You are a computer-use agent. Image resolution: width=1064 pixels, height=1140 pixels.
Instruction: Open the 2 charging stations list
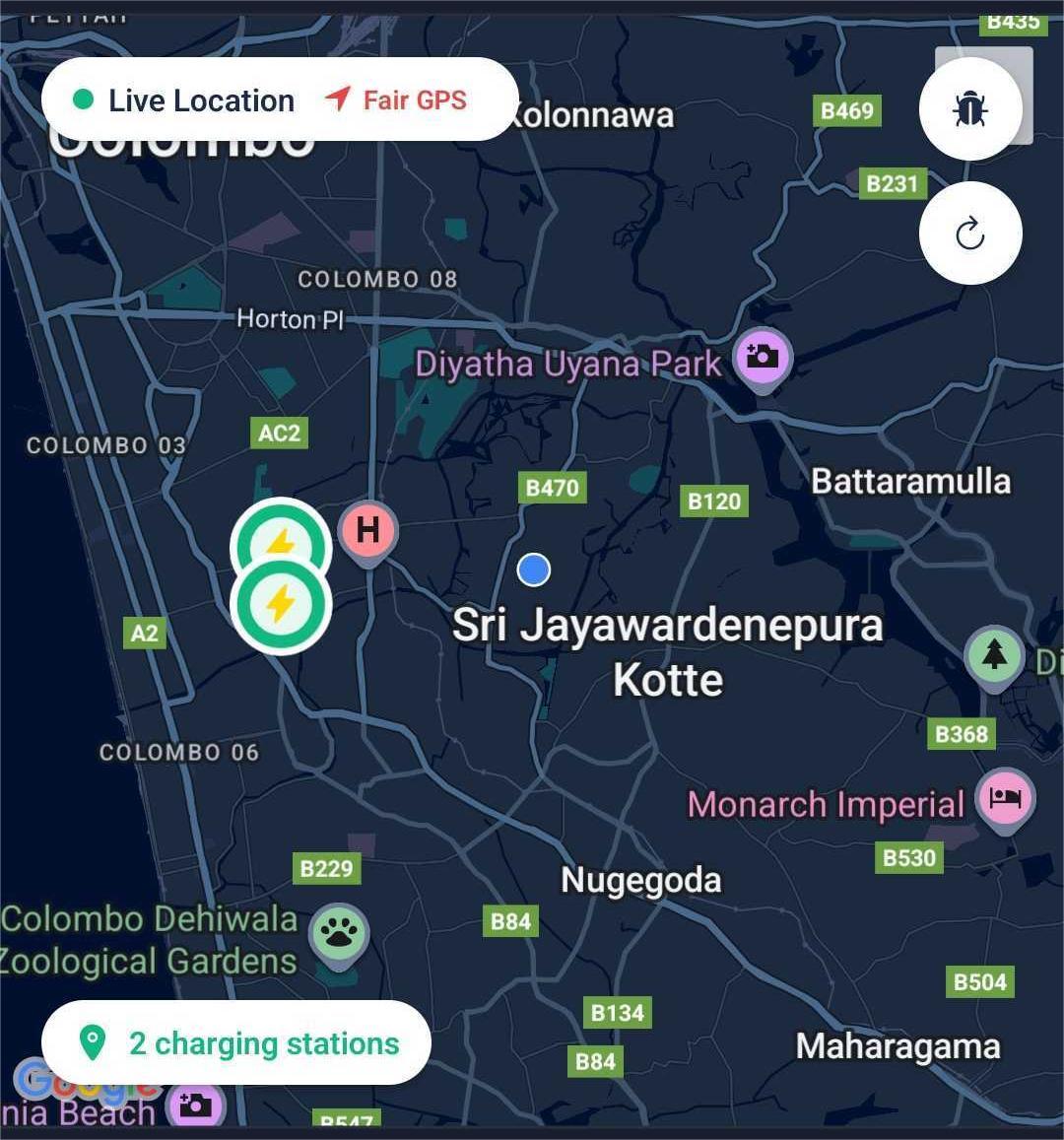(236, 1042)
